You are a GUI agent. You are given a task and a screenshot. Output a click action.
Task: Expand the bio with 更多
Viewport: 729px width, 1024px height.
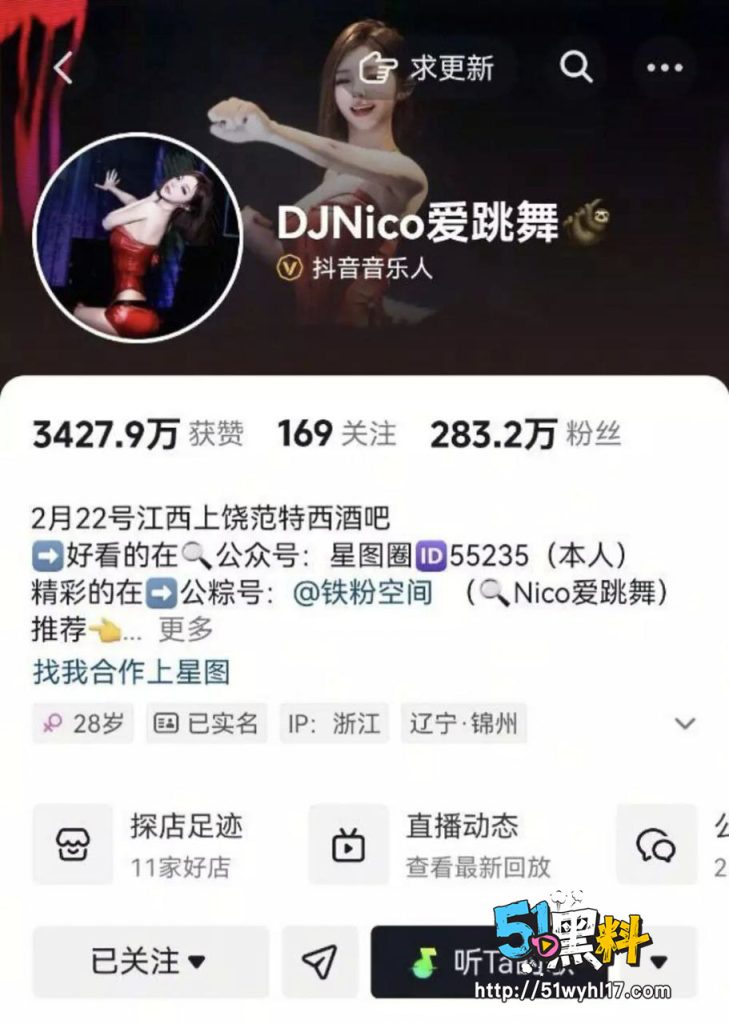point(186,629)
